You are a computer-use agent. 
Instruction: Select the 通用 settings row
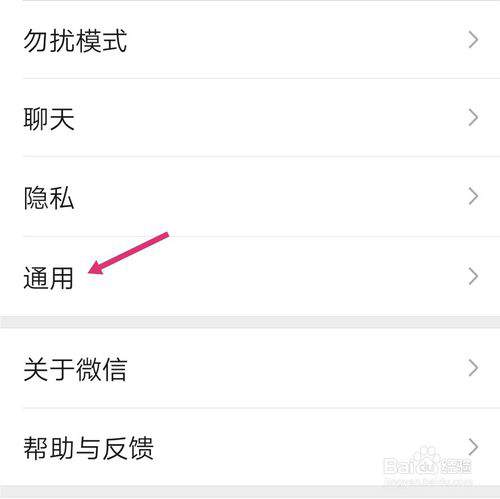(x=250, y=277)
